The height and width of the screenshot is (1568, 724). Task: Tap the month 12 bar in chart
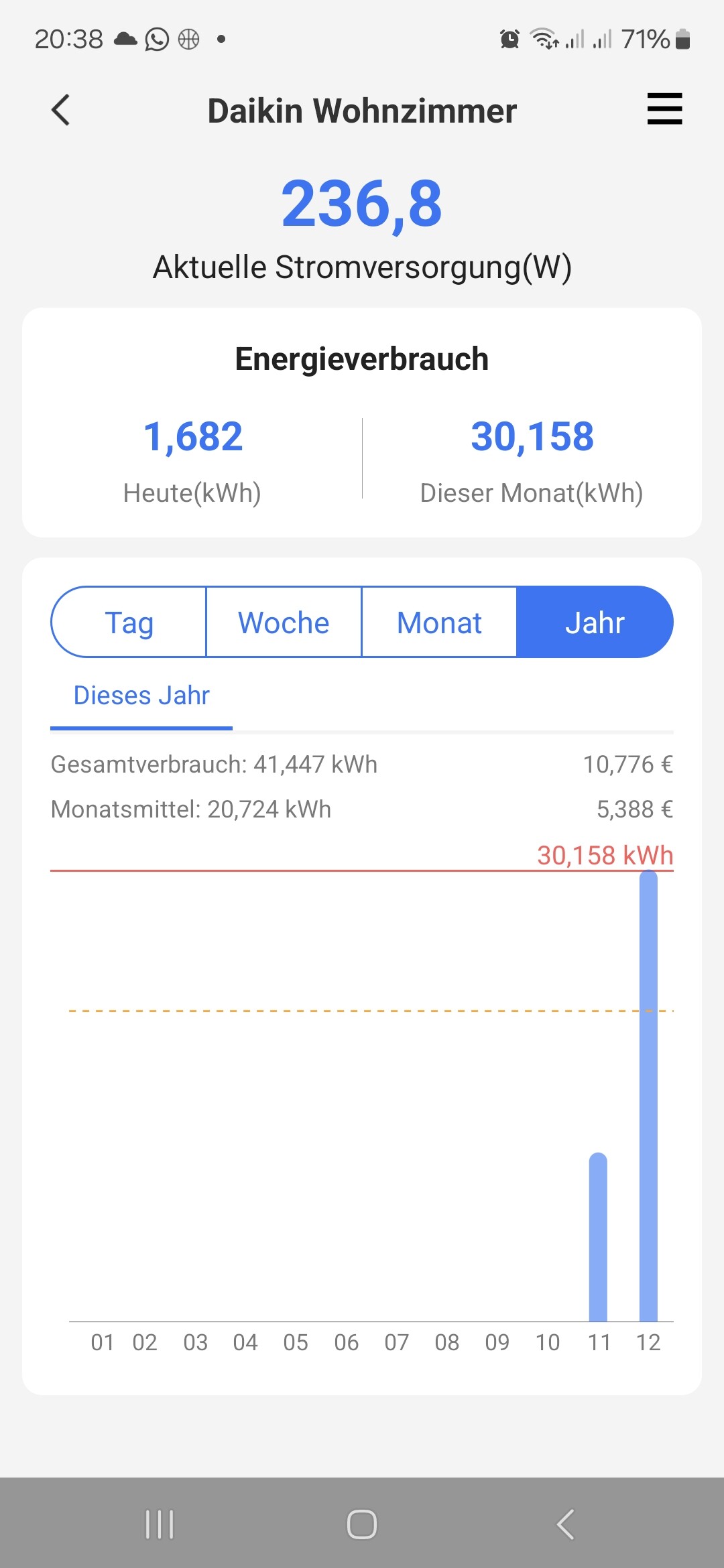[648, 1096]
